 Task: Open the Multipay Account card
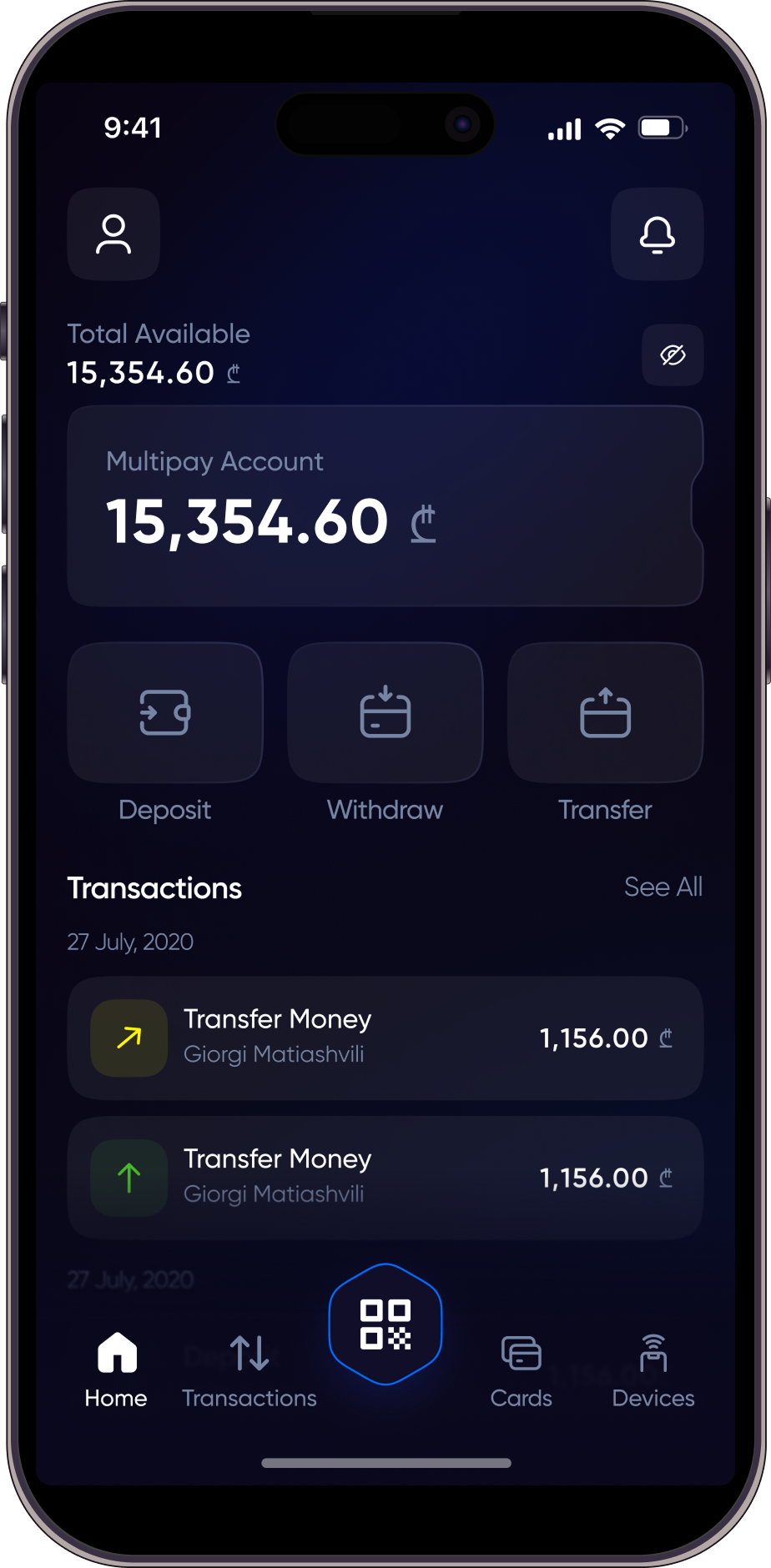pos(385,506)
